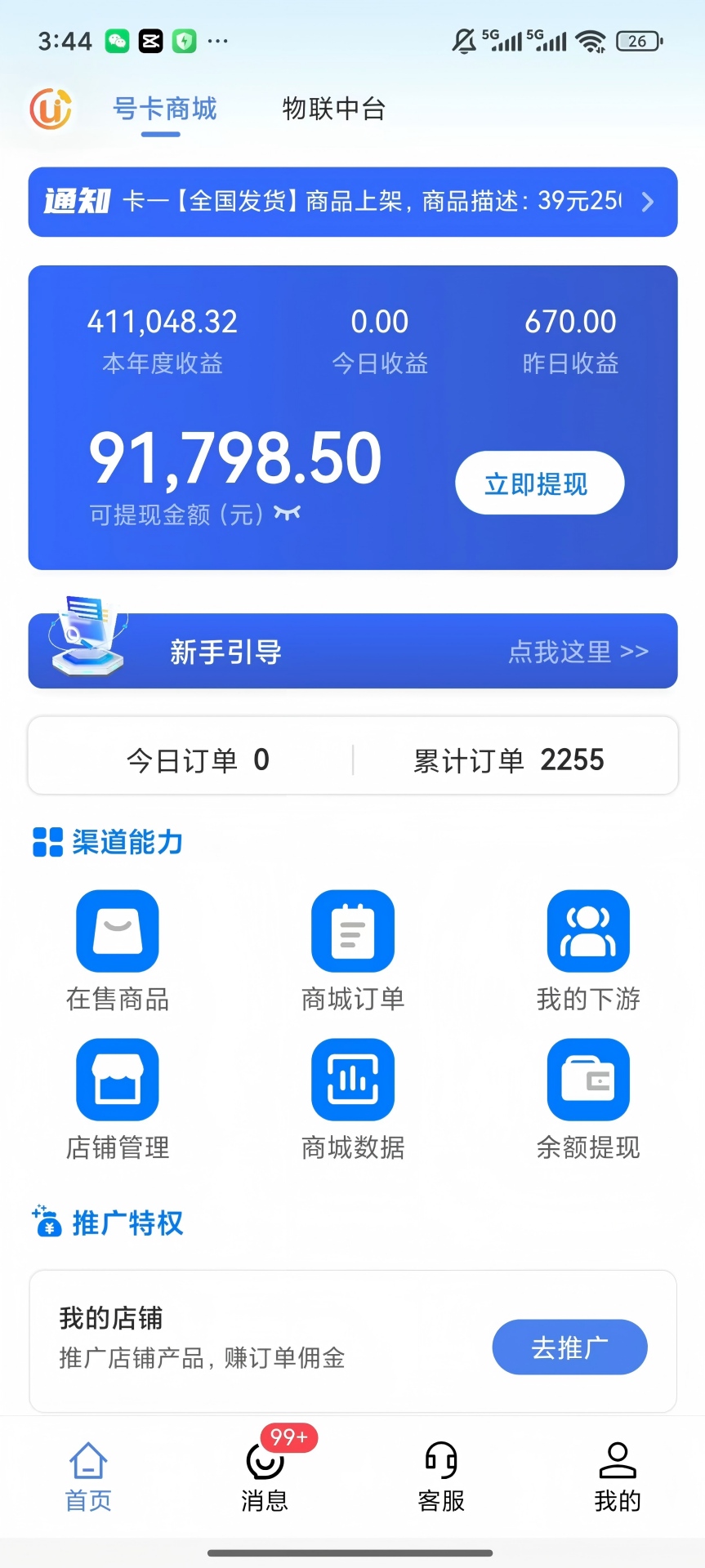View 商城数据 (mall statistics)
Viewport: 705px width, 1568px height.
pos(352,1098)
